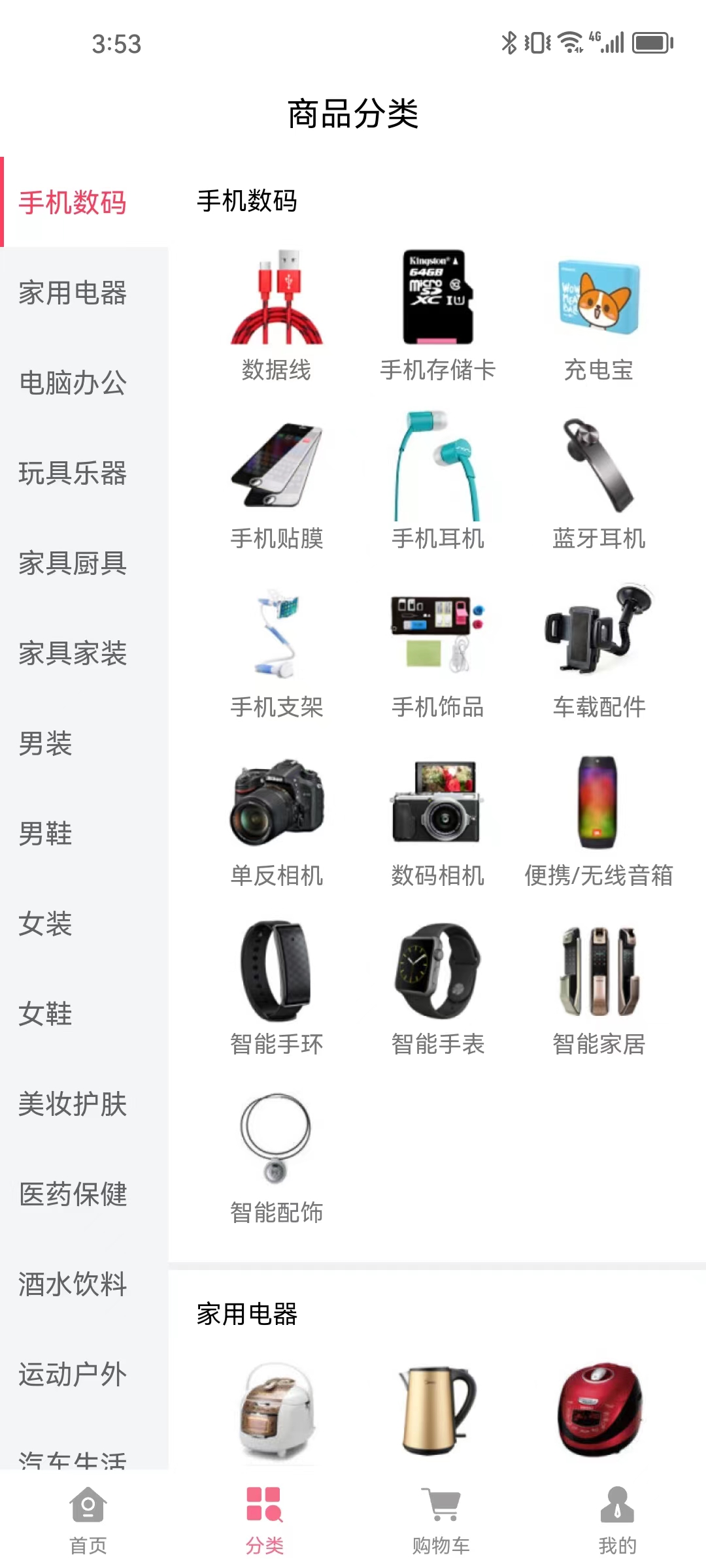Select 家用电器 in the side category list

pyautogui.click(x=73, y=293)
